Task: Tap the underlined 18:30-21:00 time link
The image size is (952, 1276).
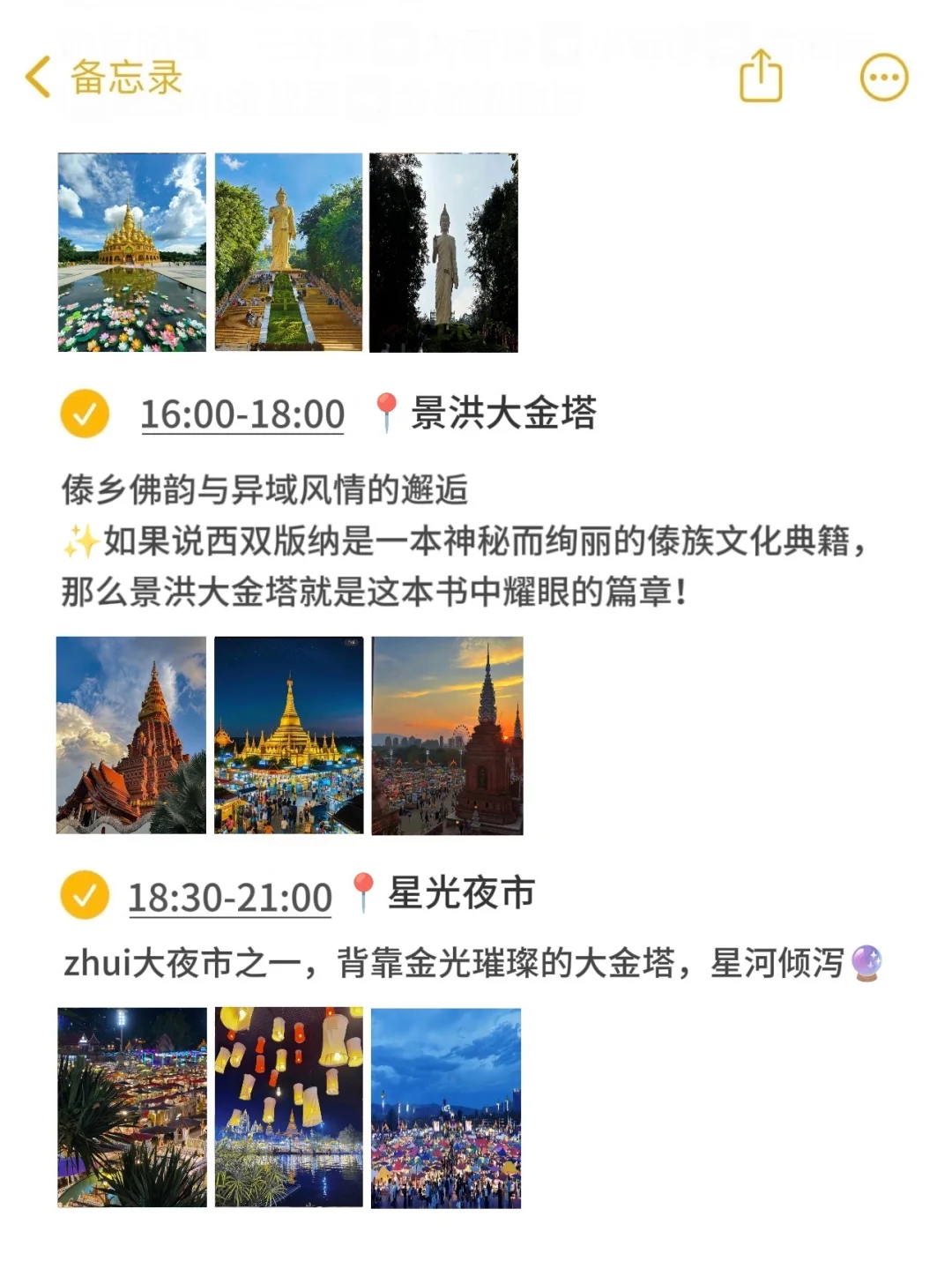Action: (230, 898)
